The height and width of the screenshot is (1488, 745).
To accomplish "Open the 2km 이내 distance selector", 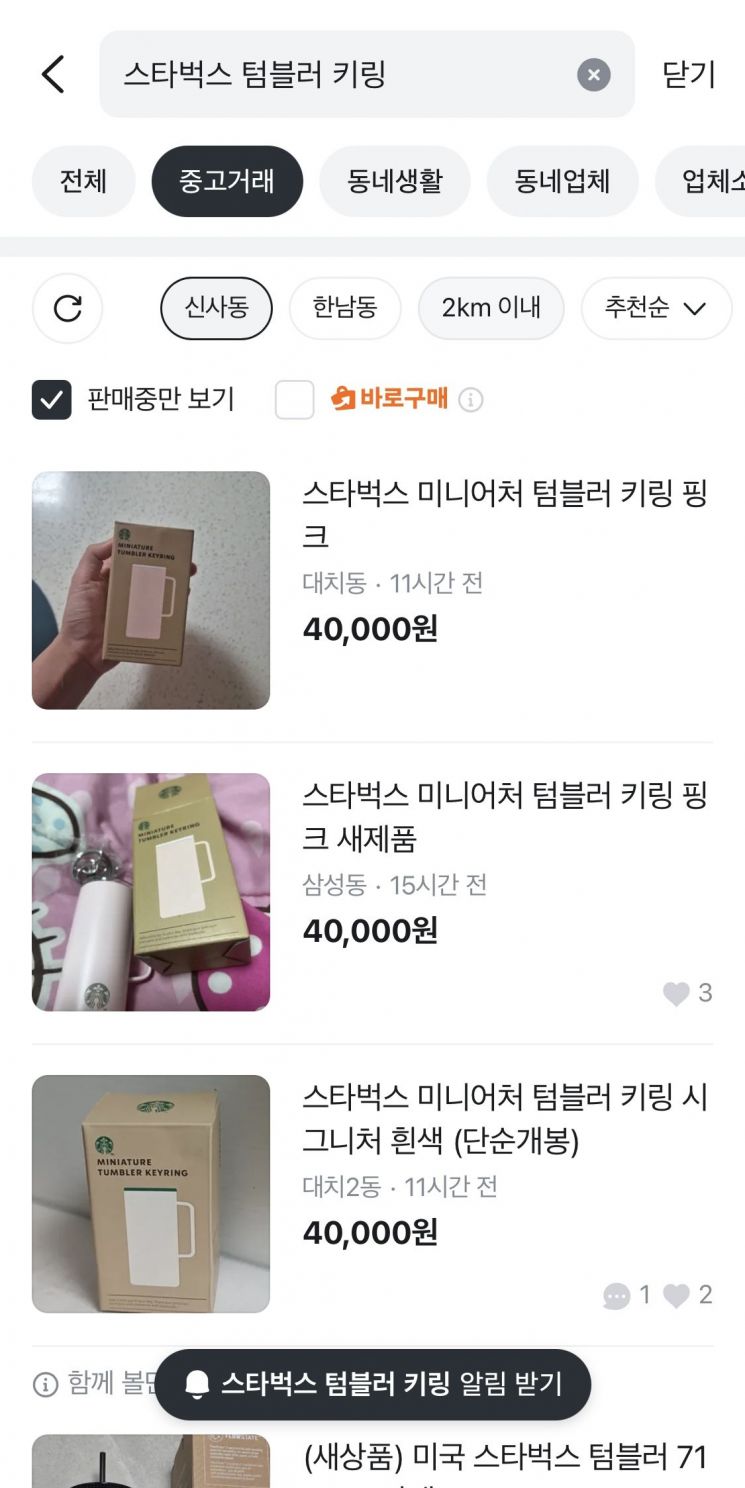I will pos(490,308).
